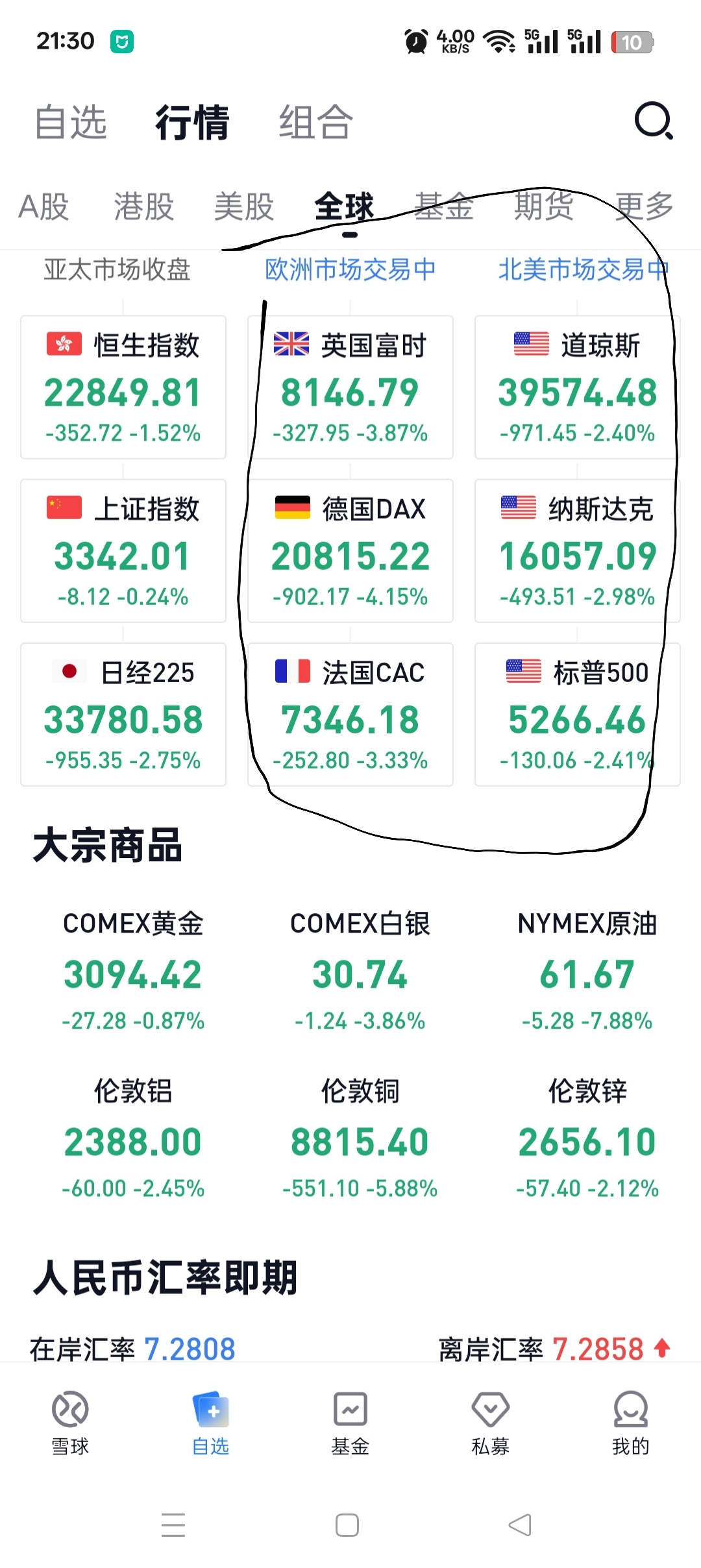View 伦敦铜 commodity quote
The height and width of the screenshot is (1568, 701).
pyautogui.click(x=360, y=1138)
